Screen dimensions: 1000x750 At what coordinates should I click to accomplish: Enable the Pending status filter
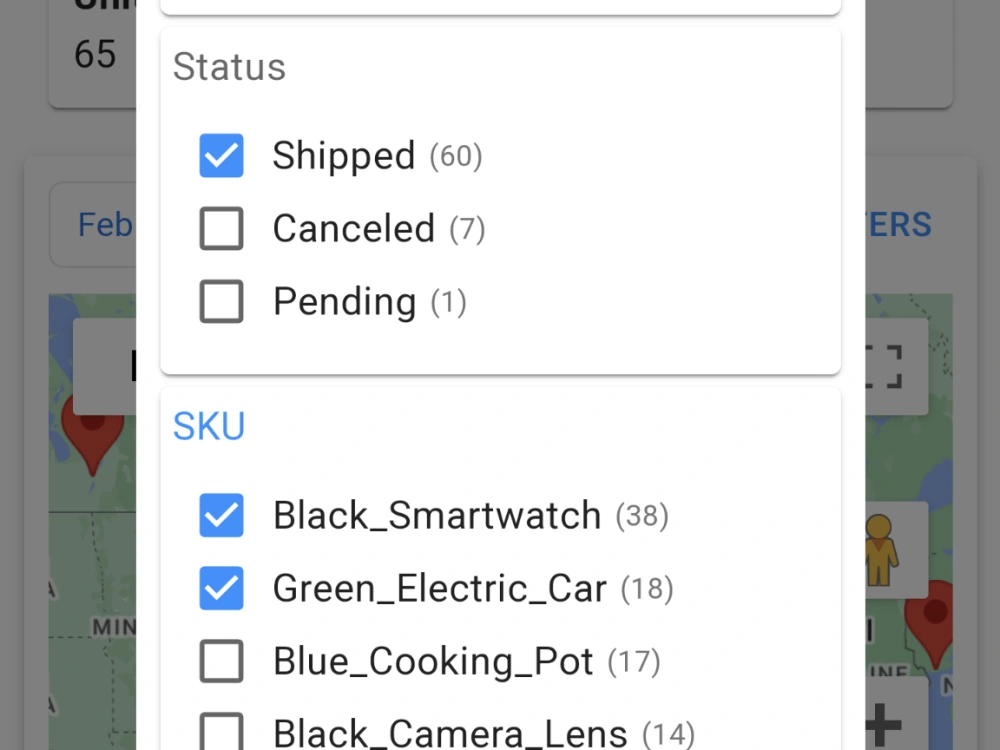[221, 302]
